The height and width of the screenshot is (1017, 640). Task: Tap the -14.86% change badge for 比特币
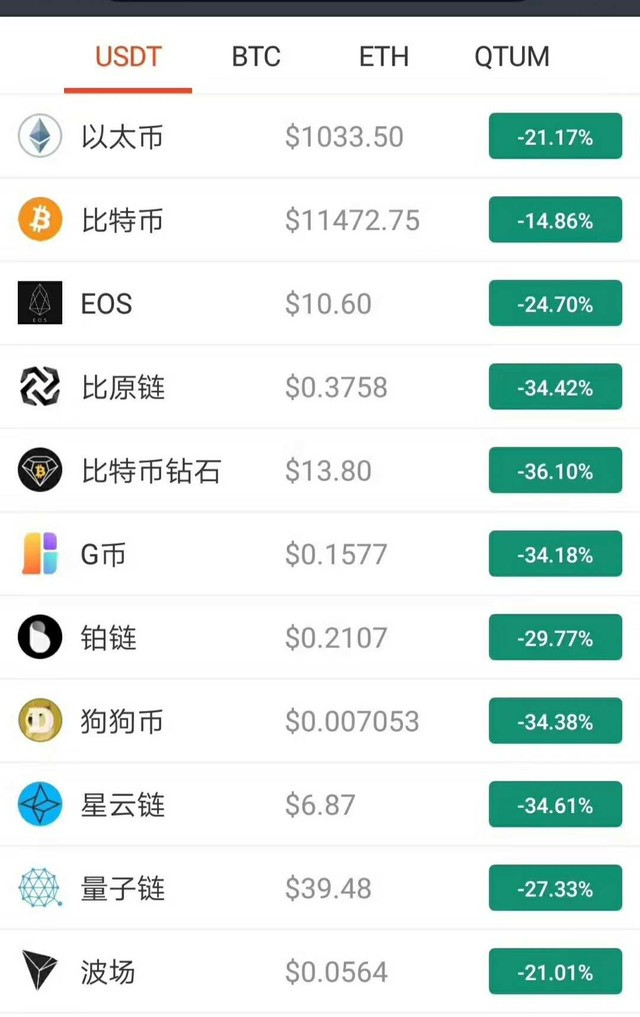tap(555, 220)
